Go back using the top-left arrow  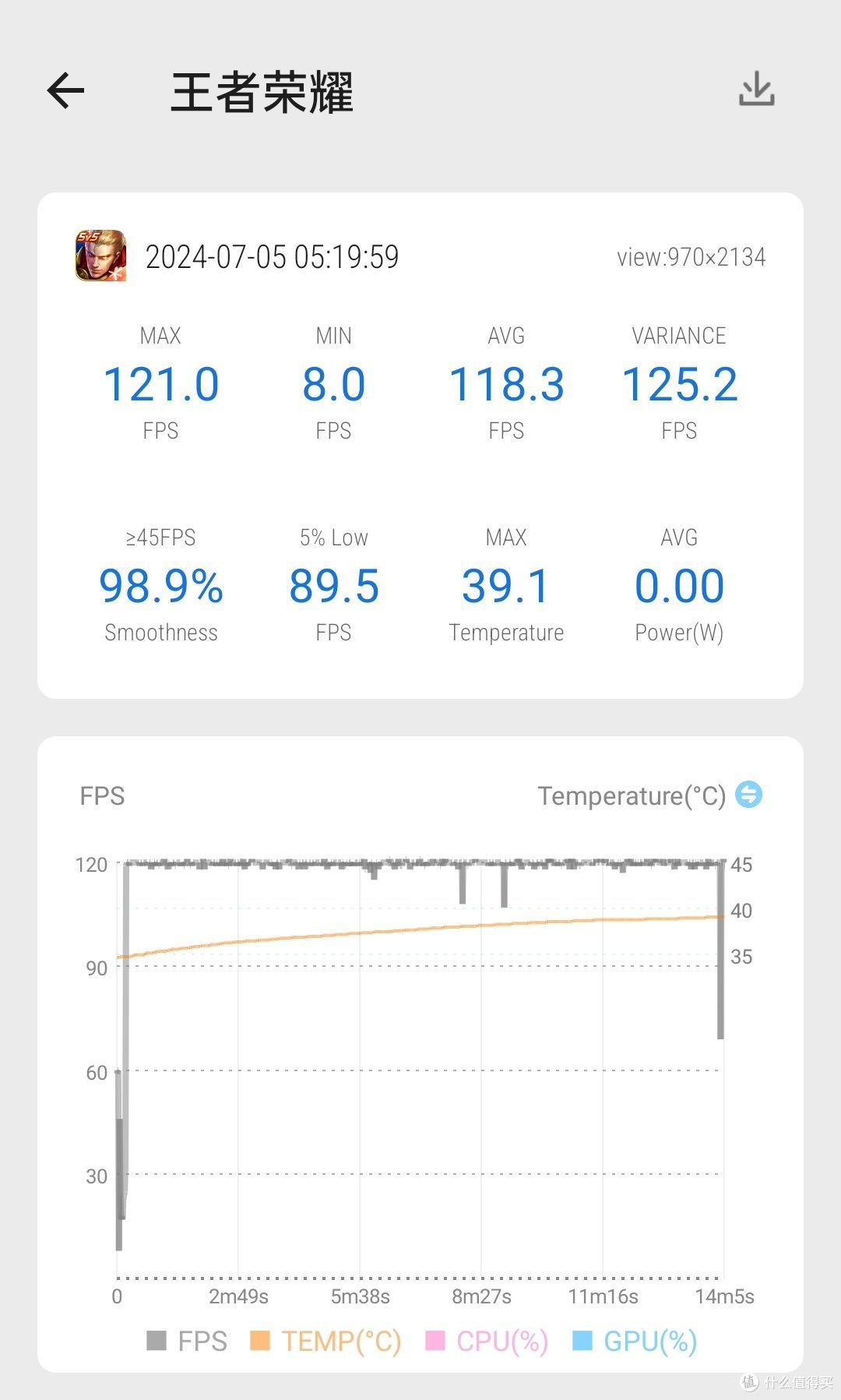tap(65, 91)
